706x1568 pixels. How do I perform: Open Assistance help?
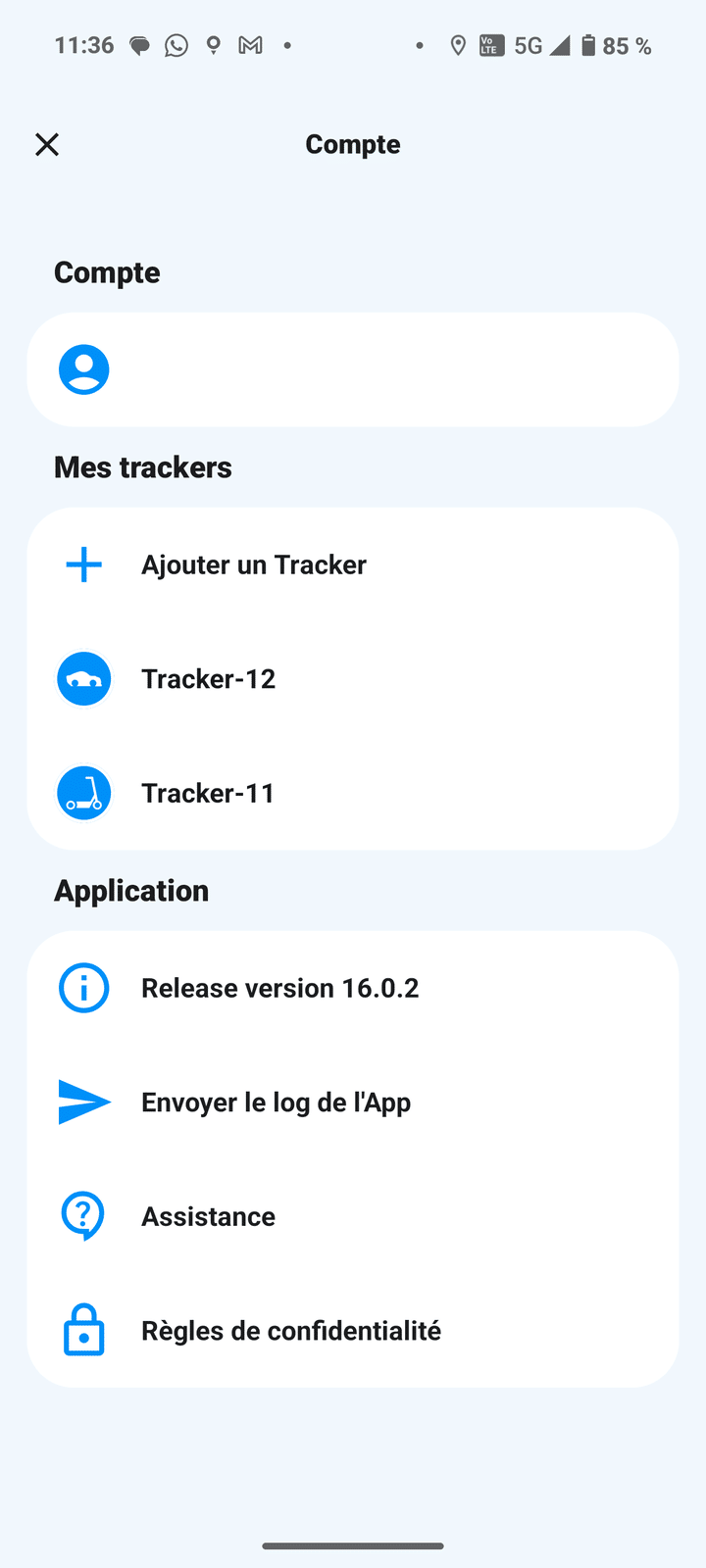(208, 1216)
